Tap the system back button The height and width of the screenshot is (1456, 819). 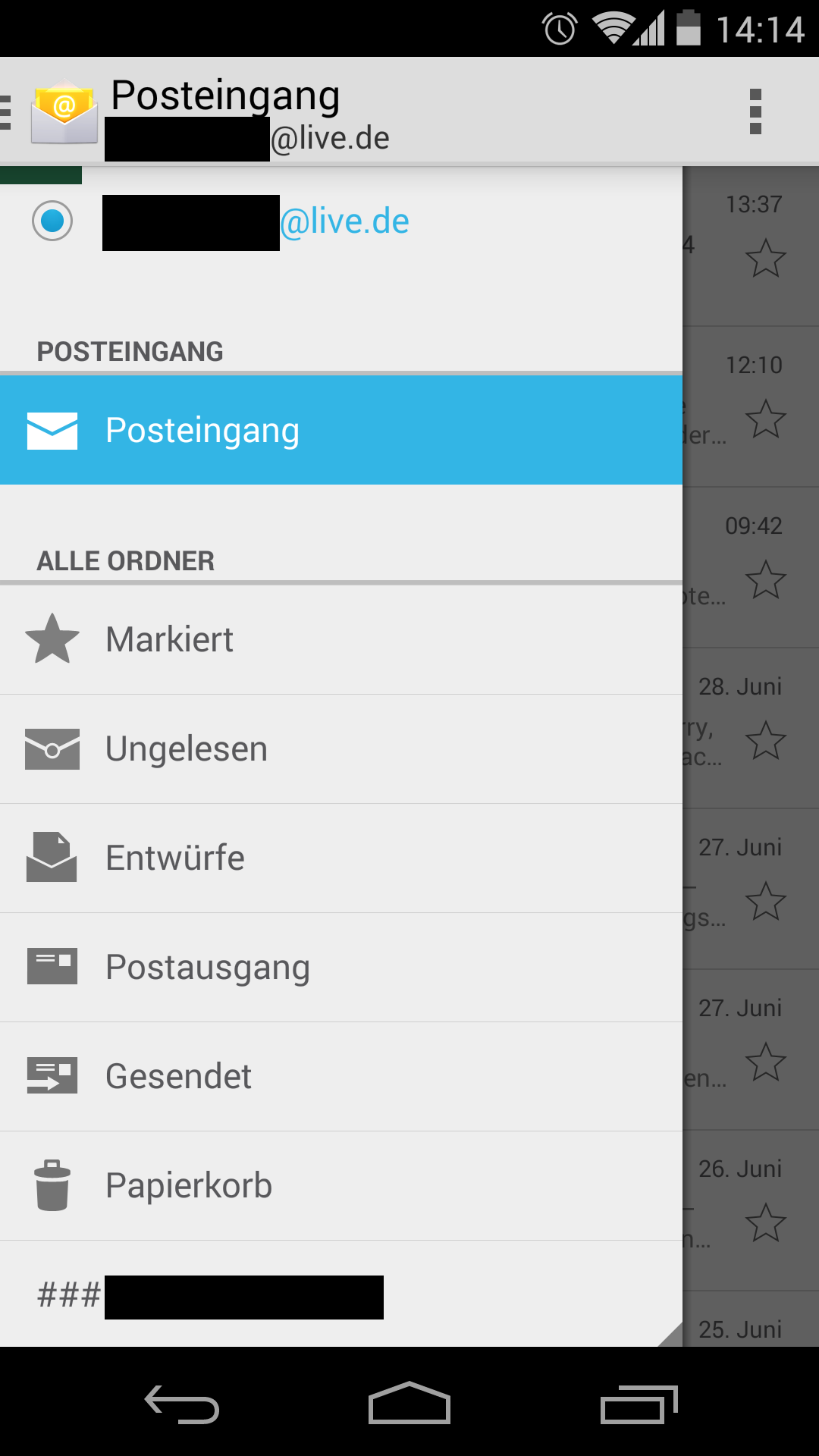(182, 1404)
